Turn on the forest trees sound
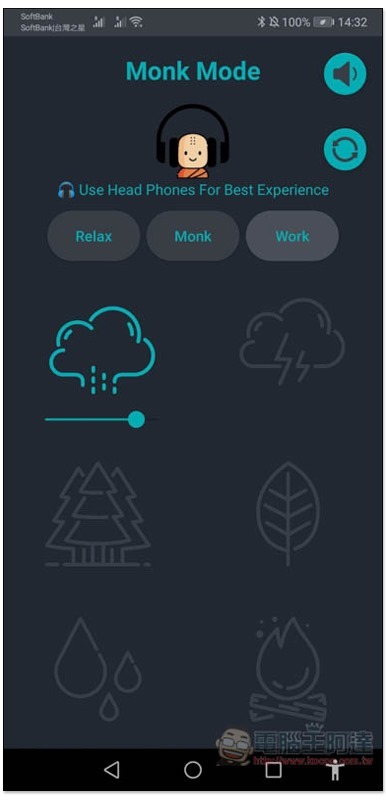This screenshot has height=800, width=386. [98, 514]
